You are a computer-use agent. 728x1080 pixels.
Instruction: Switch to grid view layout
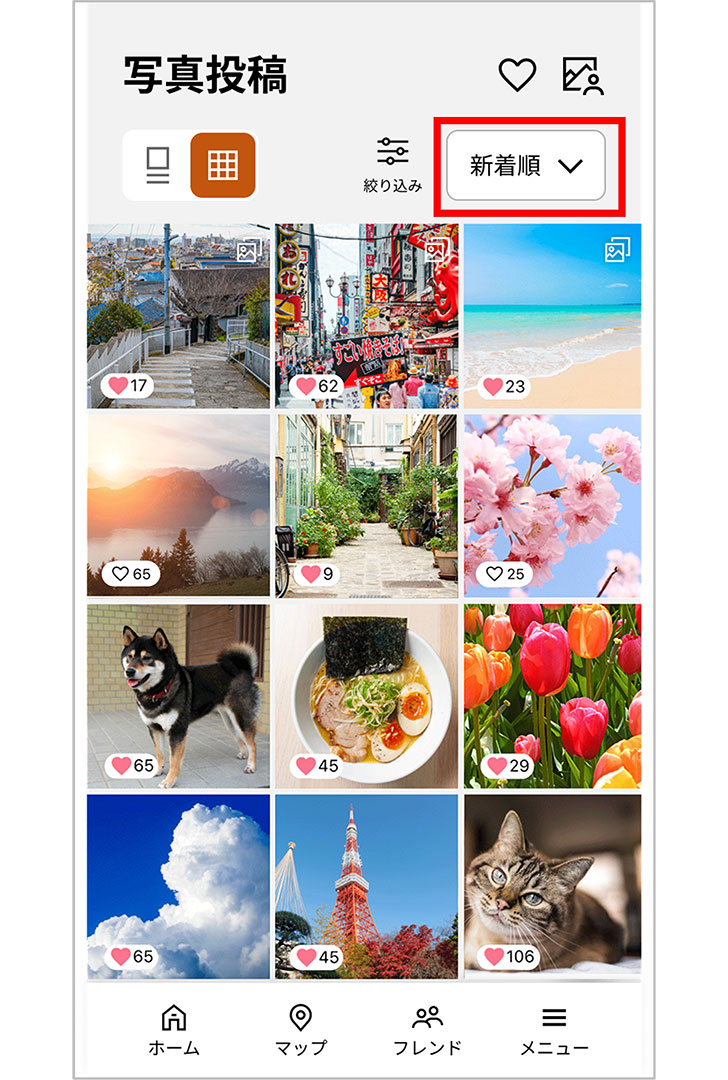click(223, 165)
